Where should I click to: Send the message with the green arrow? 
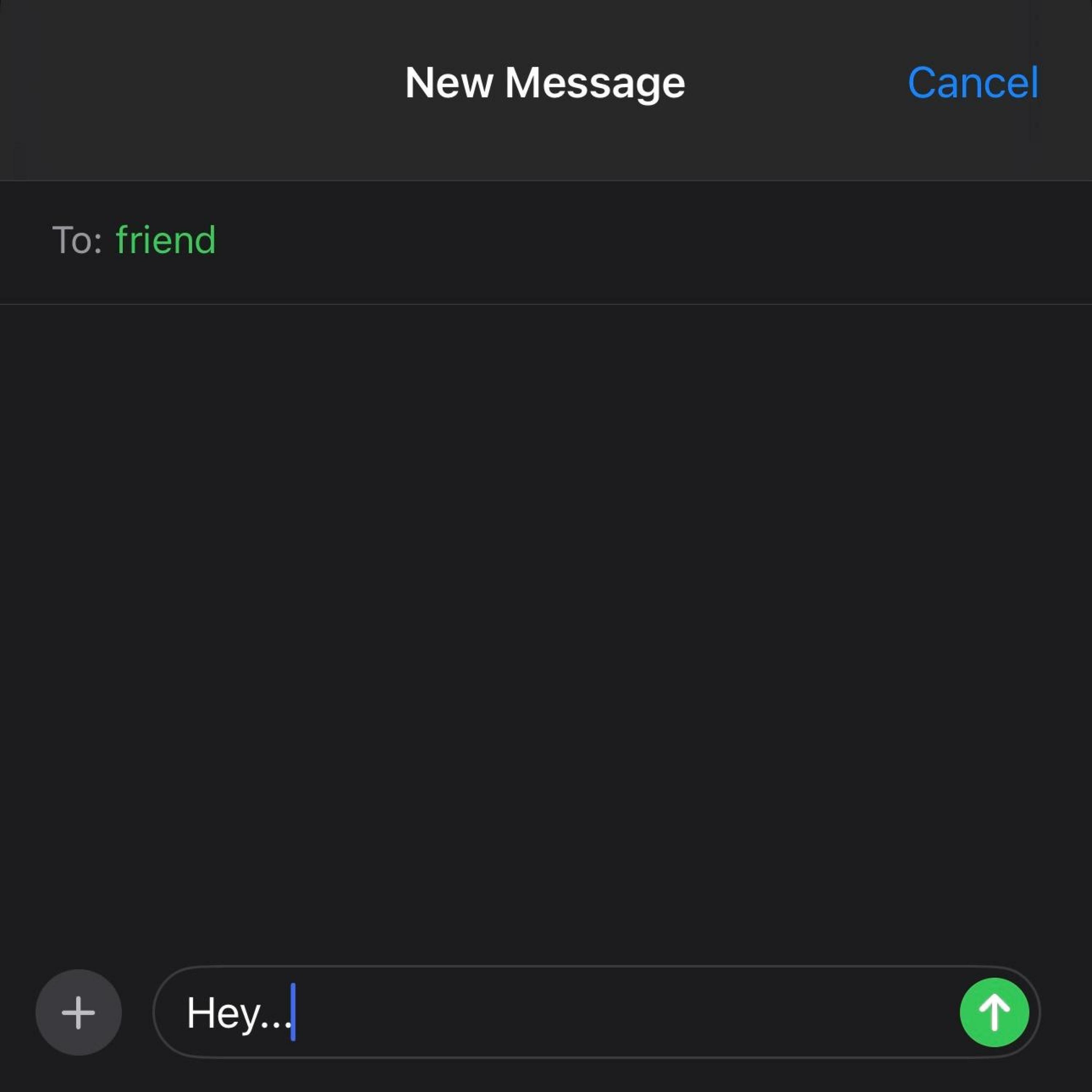click(994, 1012)
